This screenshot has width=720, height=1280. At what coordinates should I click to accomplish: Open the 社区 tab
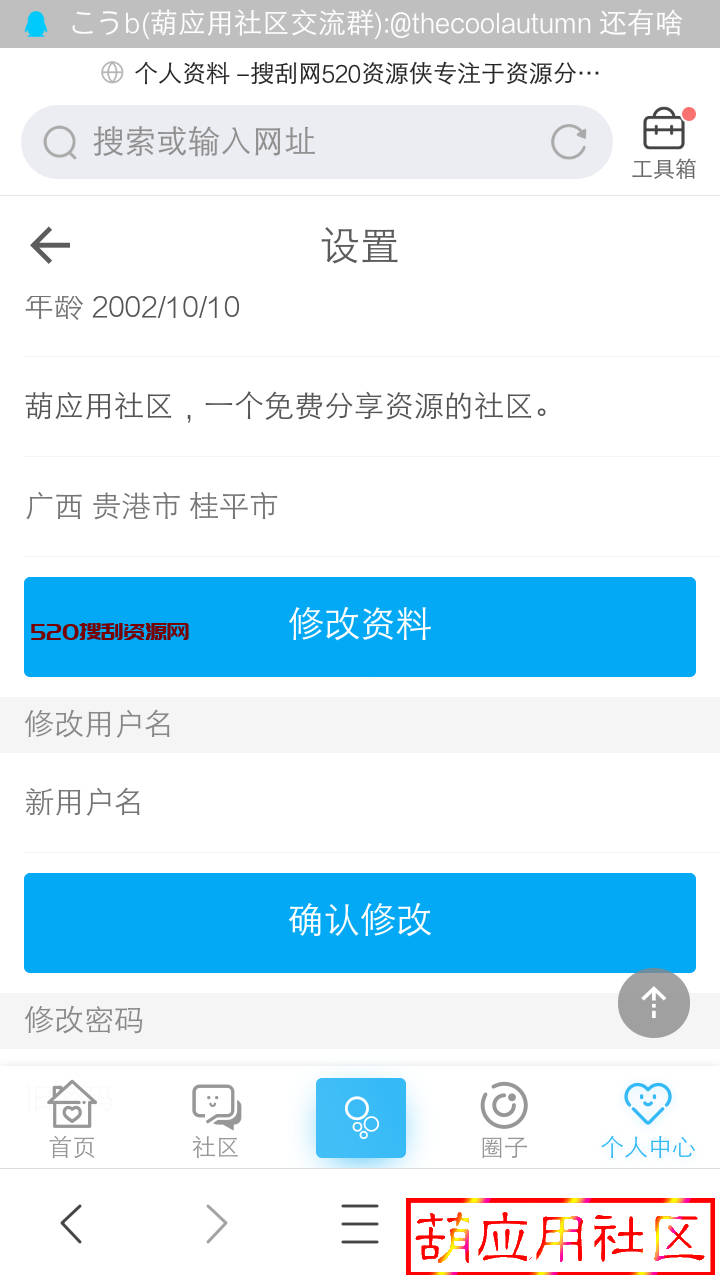[x=216, y=1120]
